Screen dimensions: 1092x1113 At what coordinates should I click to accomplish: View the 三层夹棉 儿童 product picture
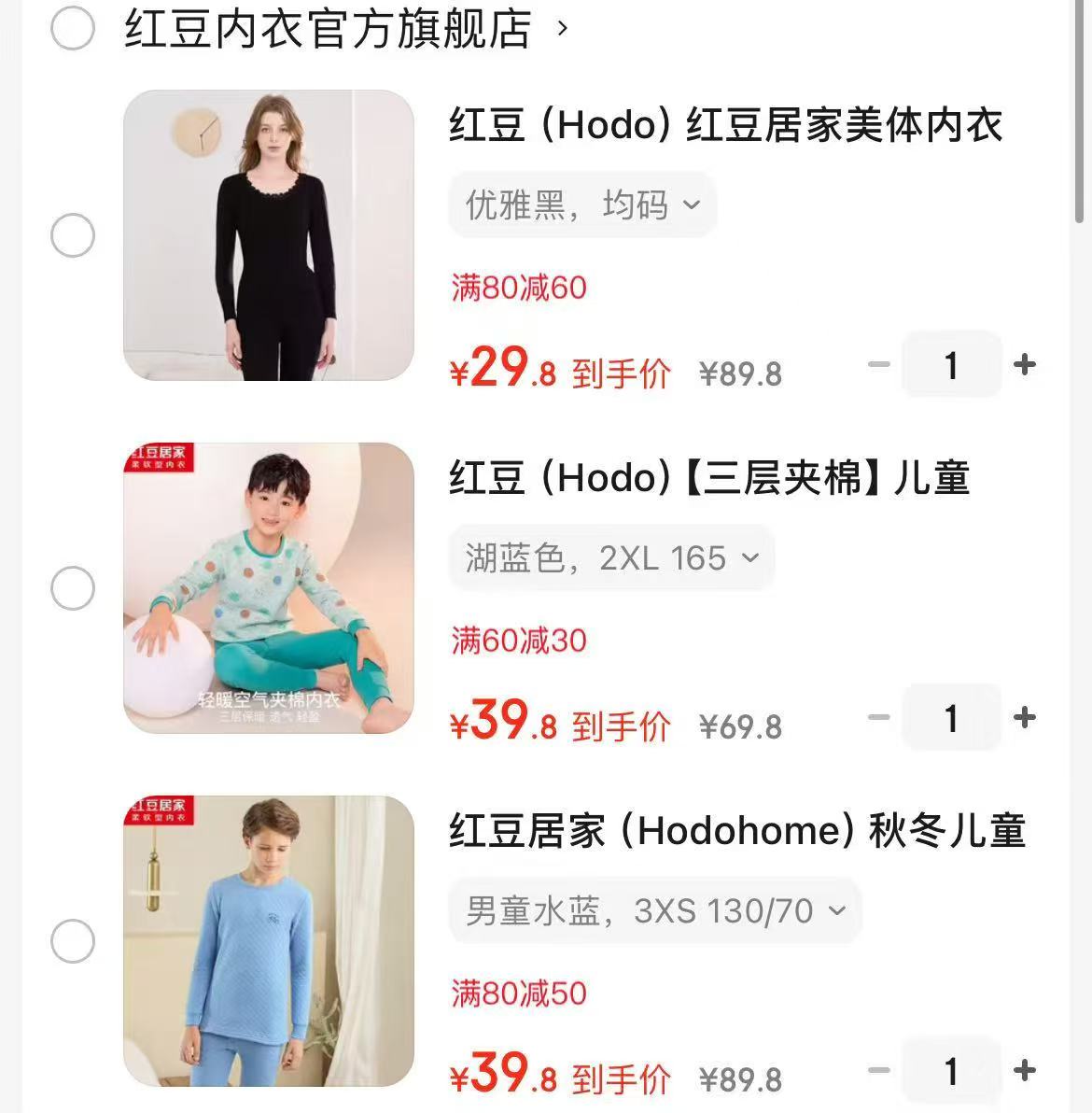pos(269,588)
